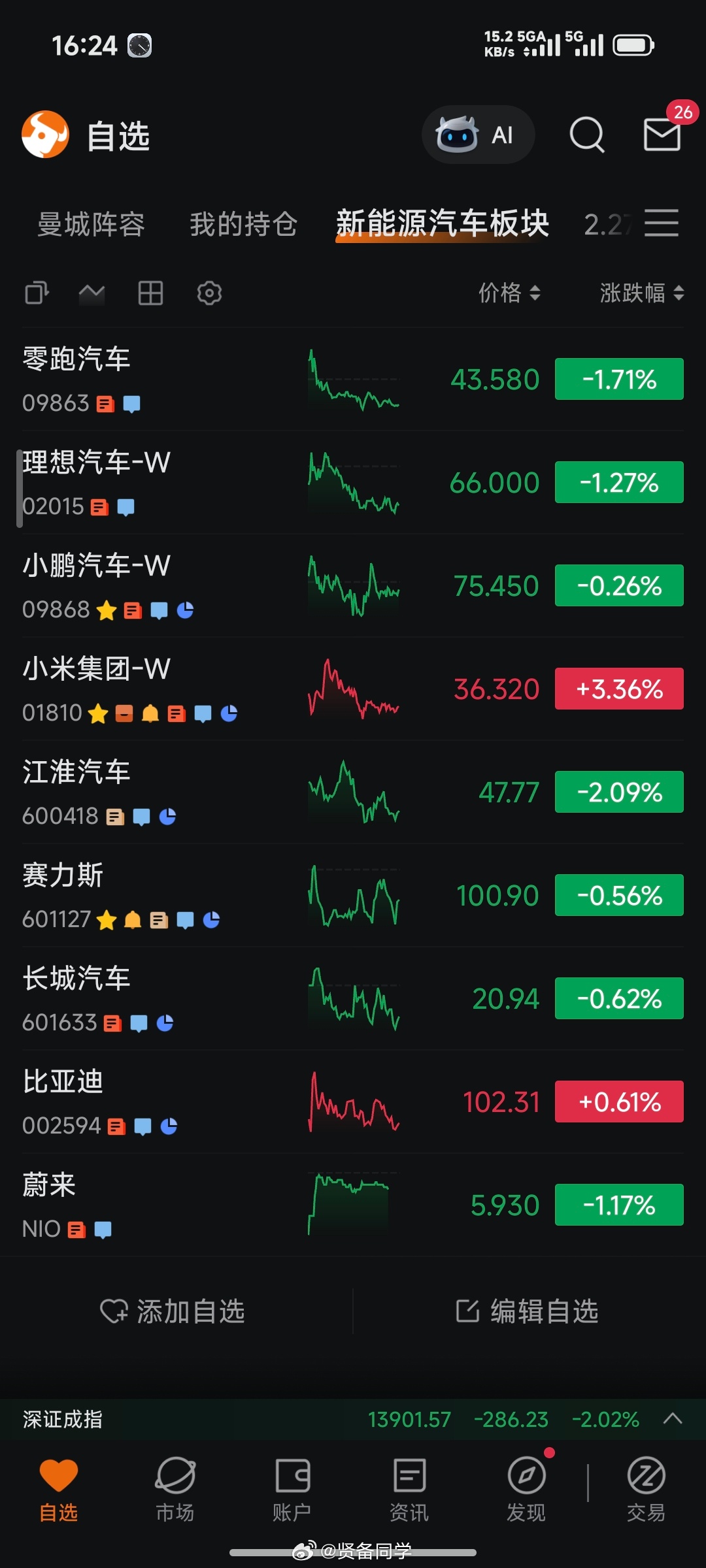Open the comments bubble for 蔚来

[x=103, y=1229]
